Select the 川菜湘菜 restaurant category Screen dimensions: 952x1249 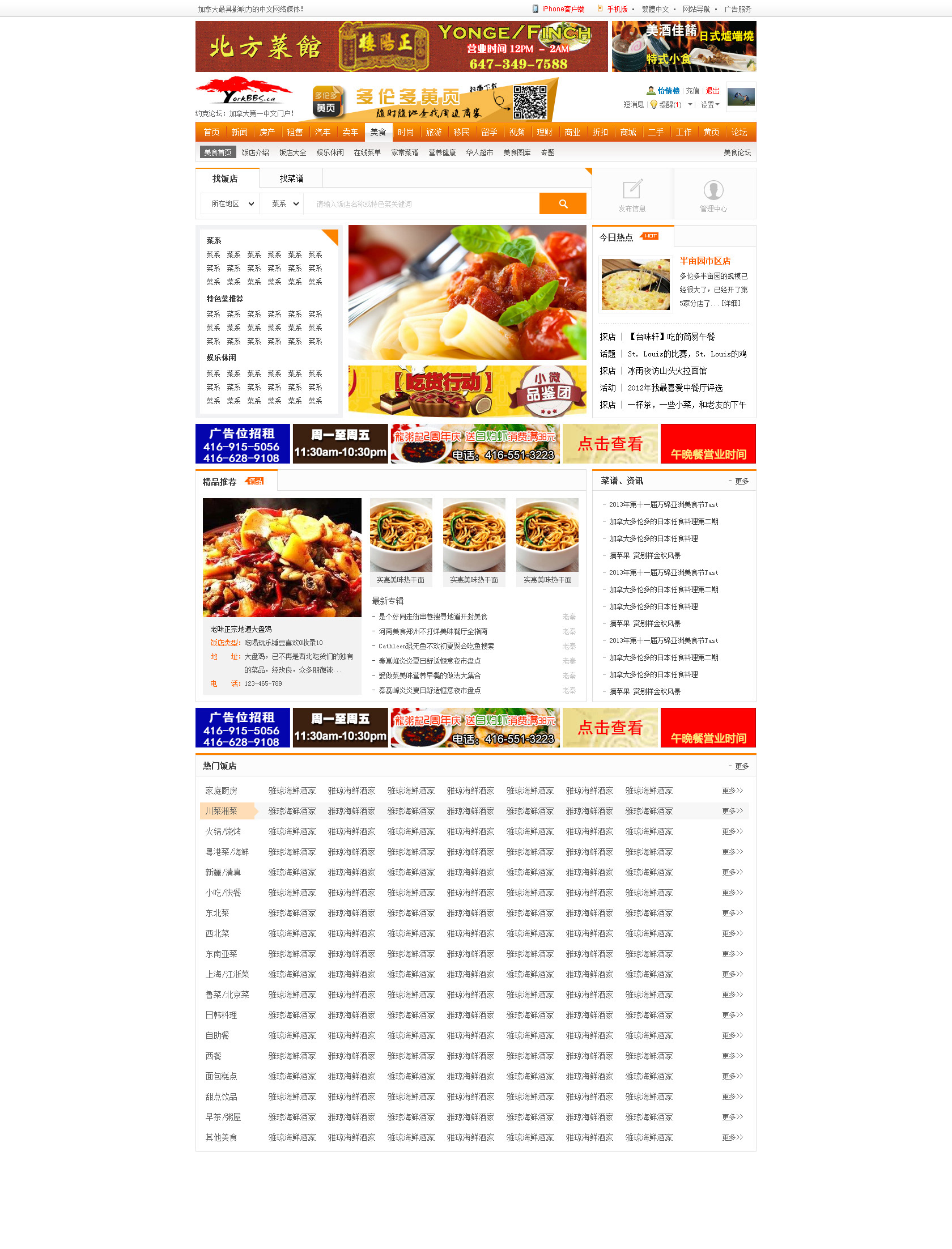[222, 811]
